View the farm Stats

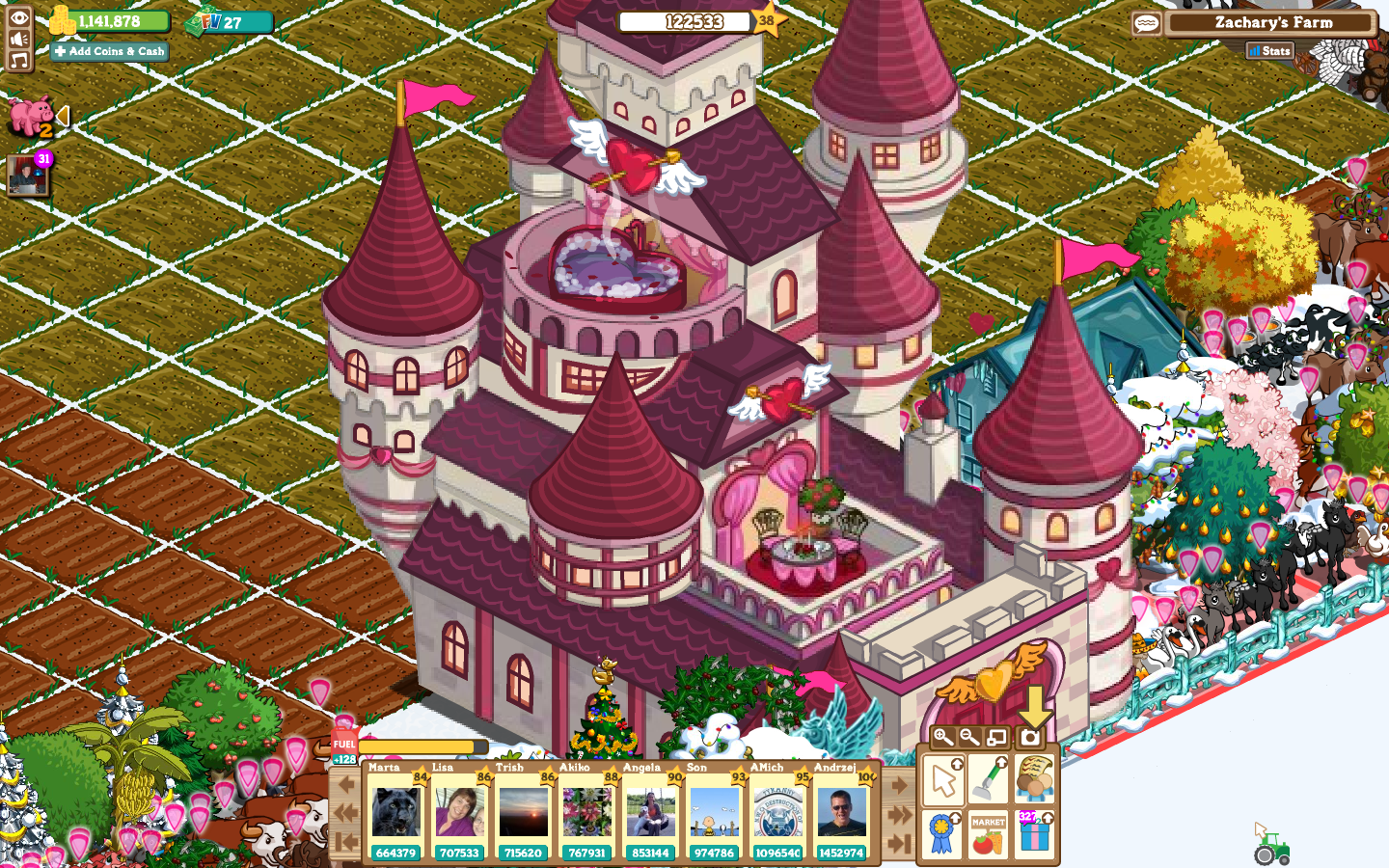tap(1269, 51)
